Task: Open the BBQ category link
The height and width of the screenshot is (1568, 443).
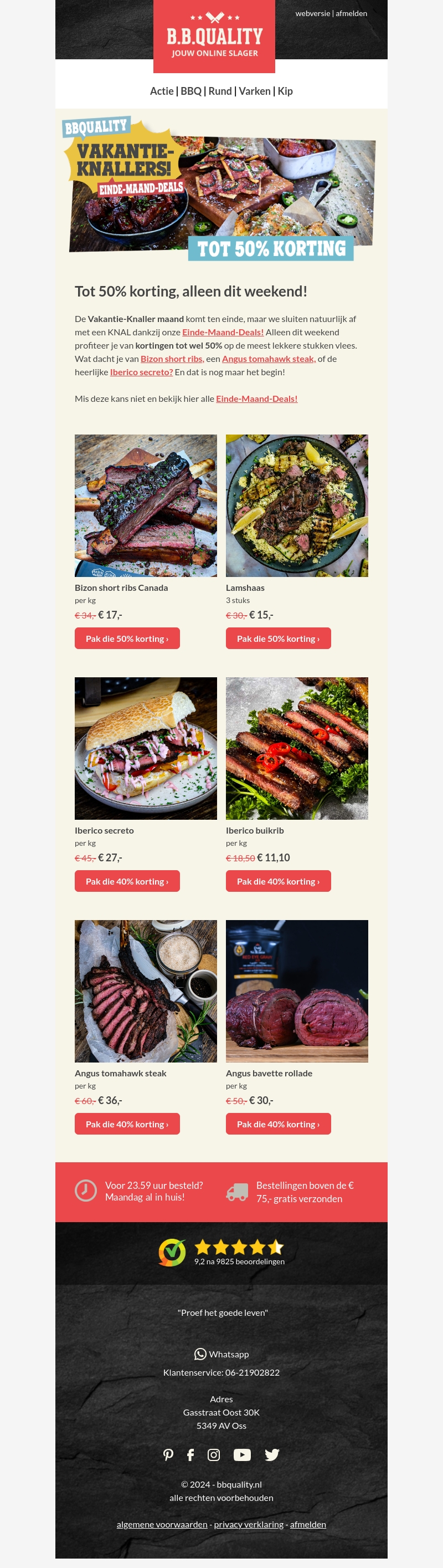Action: tap(190, 91)
